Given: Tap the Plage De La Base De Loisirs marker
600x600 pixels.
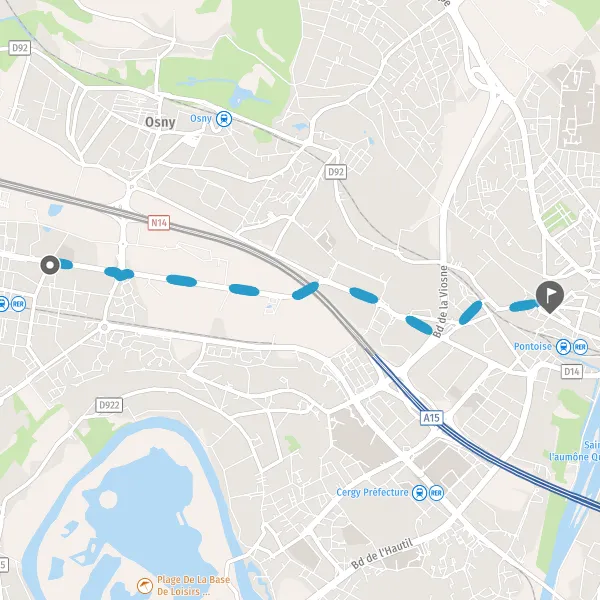Looking at the screenshot, I should coord(145,586).
